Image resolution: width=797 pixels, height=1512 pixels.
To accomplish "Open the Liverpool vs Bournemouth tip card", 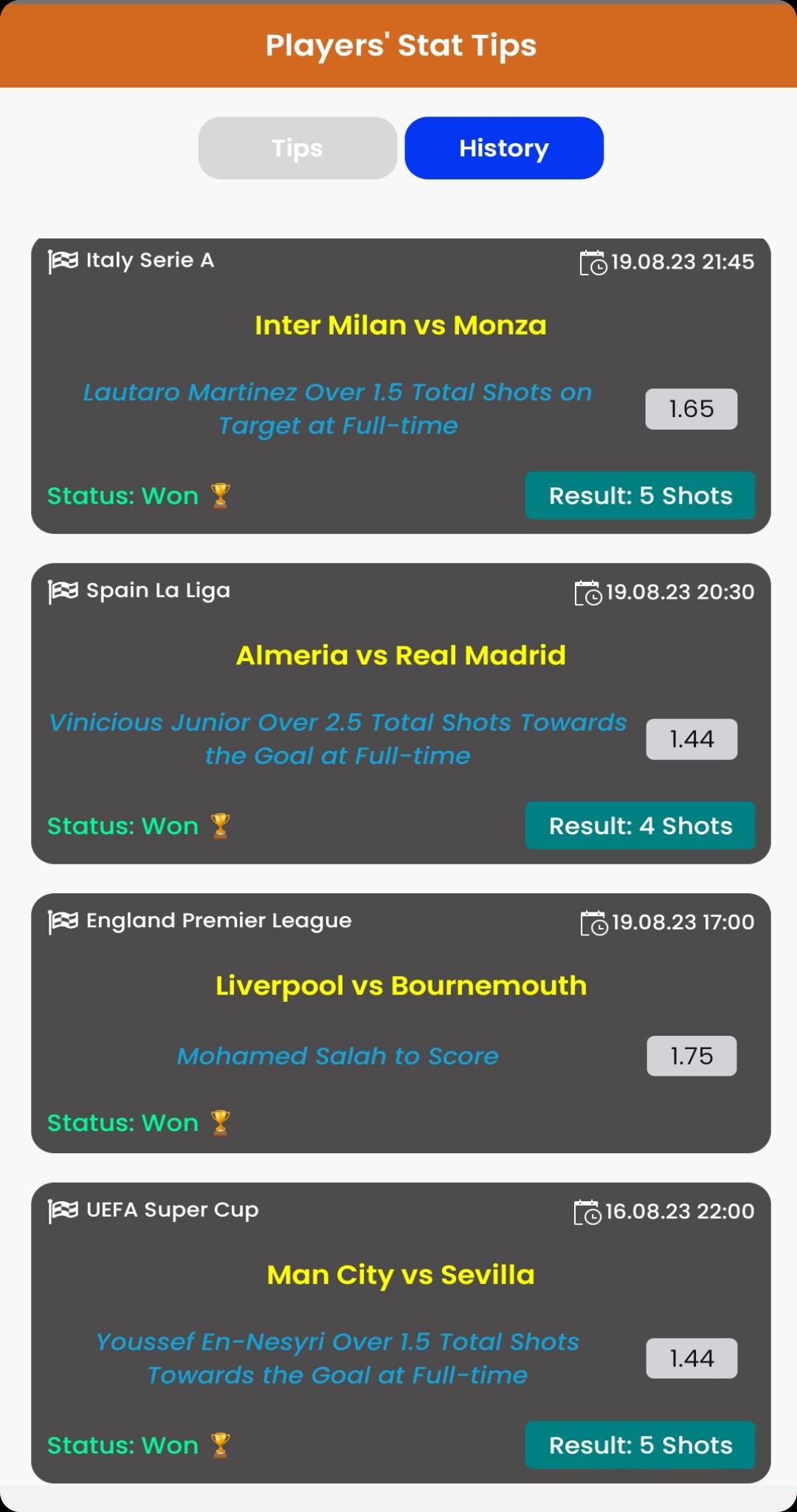I will pos(401,1023).
